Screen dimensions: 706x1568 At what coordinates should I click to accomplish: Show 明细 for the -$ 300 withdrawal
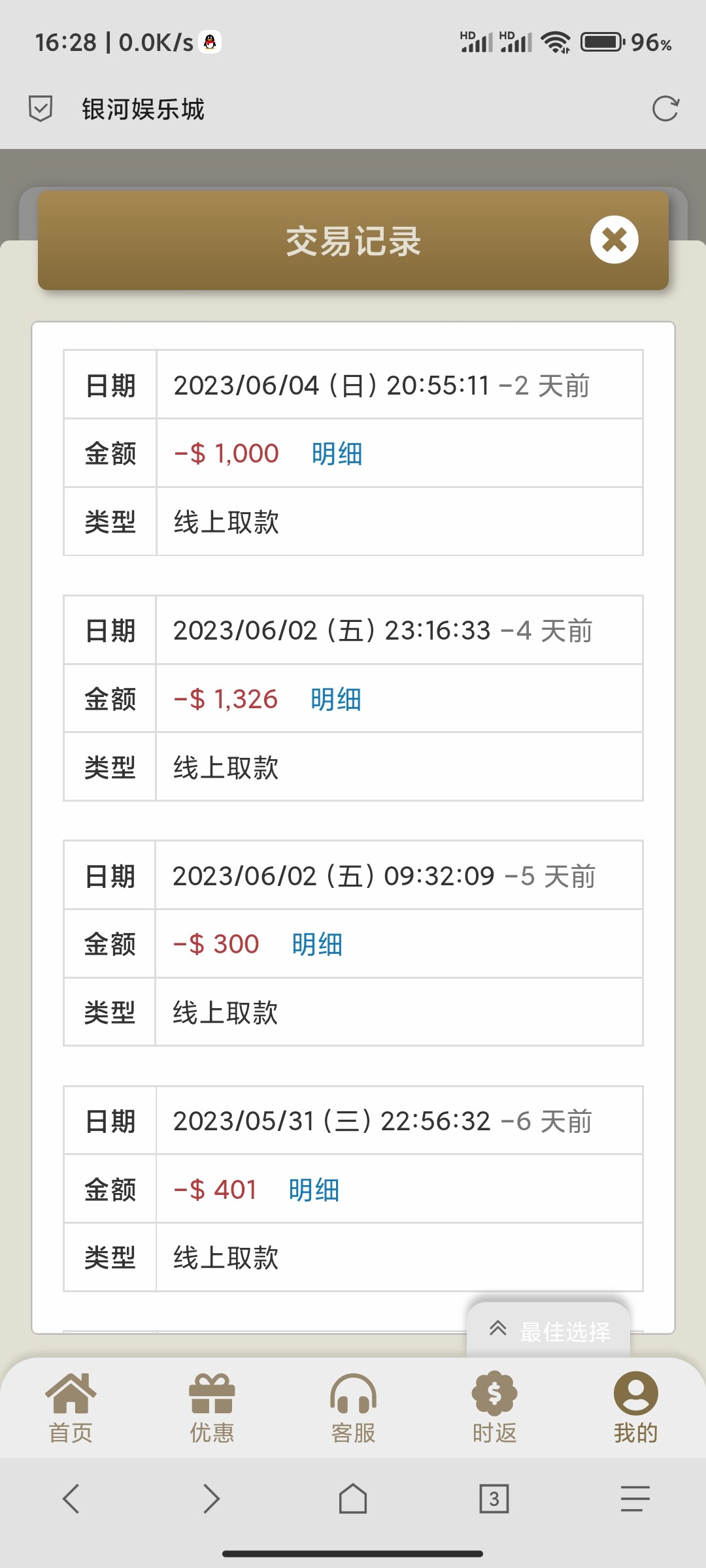(317, 944)
